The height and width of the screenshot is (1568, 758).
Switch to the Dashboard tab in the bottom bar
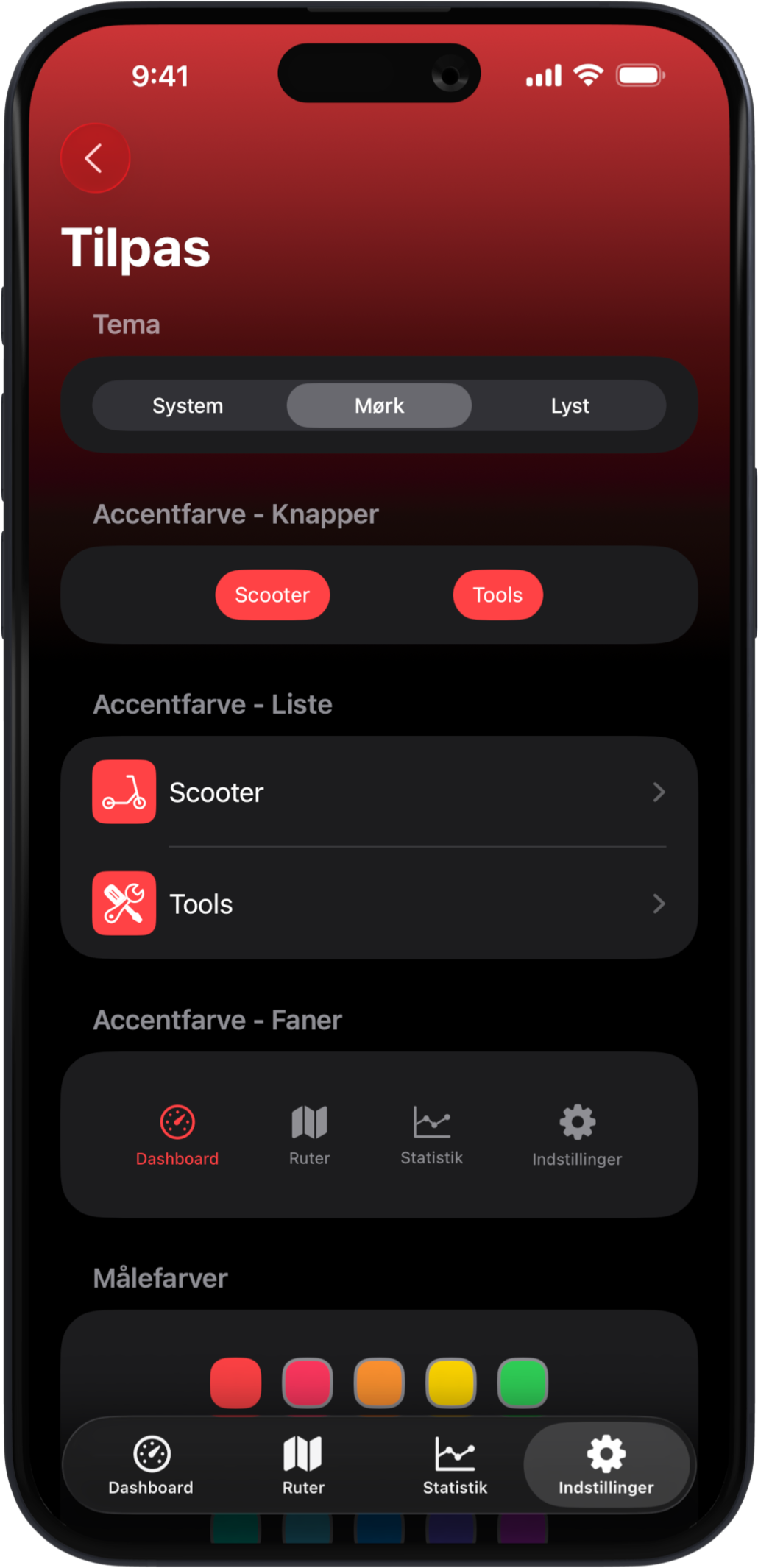[151, 1465]
